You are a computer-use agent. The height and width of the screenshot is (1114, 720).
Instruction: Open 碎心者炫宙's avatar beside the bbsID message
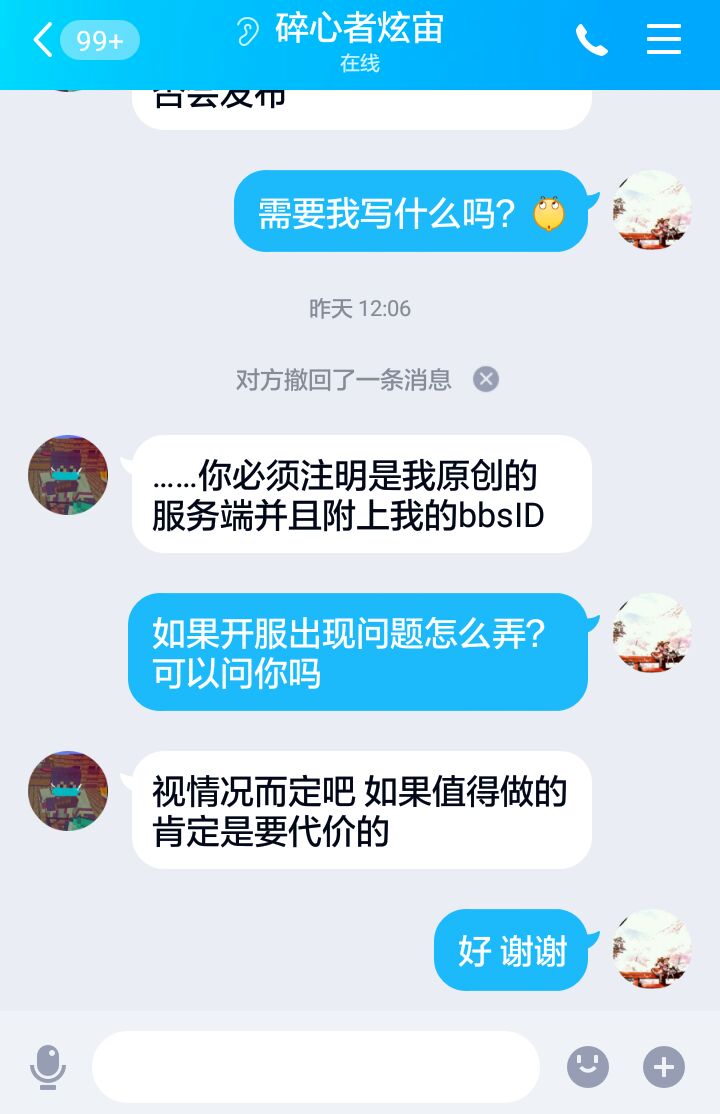(x=68, y=475)
